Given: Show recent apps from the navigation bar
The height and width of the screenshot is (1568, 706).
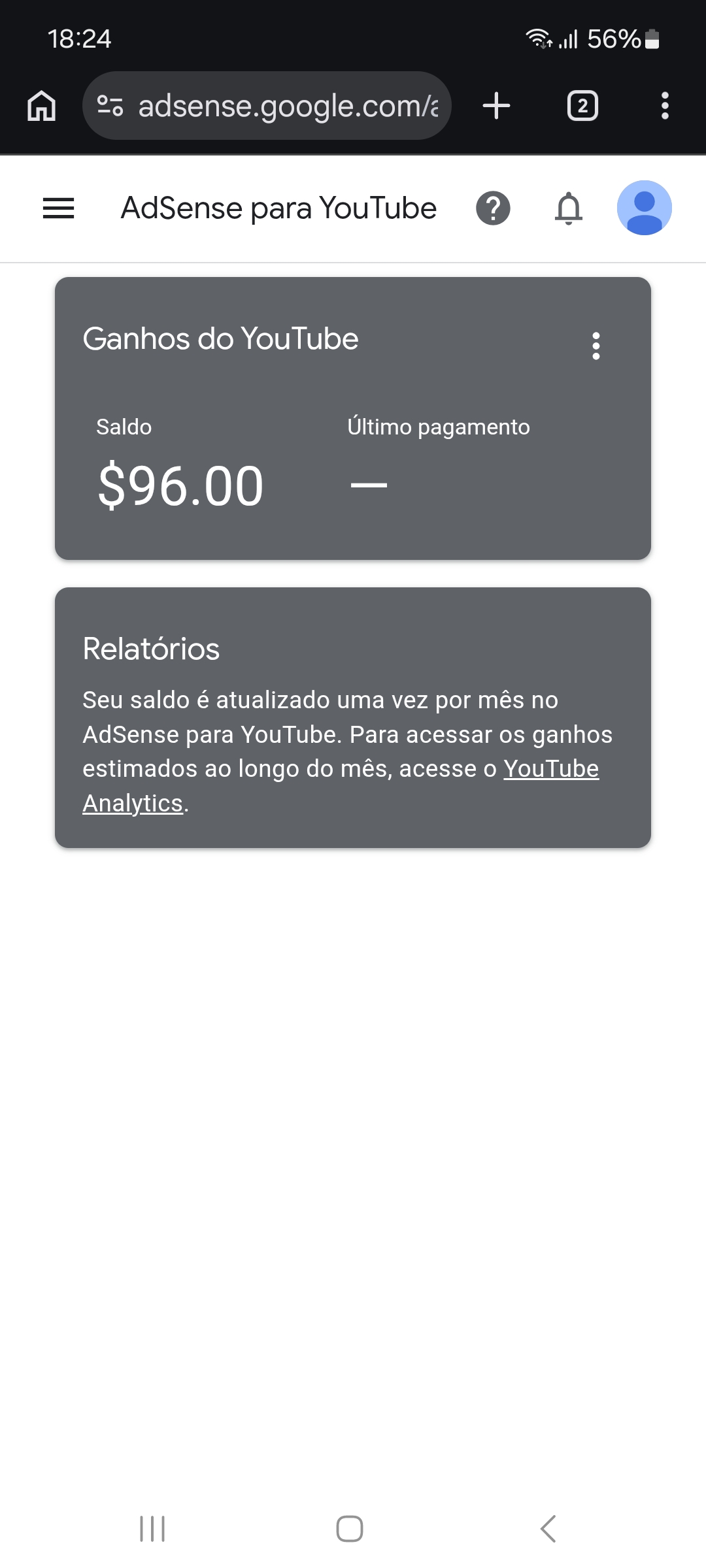Looking at the screenshot, I should point(152,1529).
